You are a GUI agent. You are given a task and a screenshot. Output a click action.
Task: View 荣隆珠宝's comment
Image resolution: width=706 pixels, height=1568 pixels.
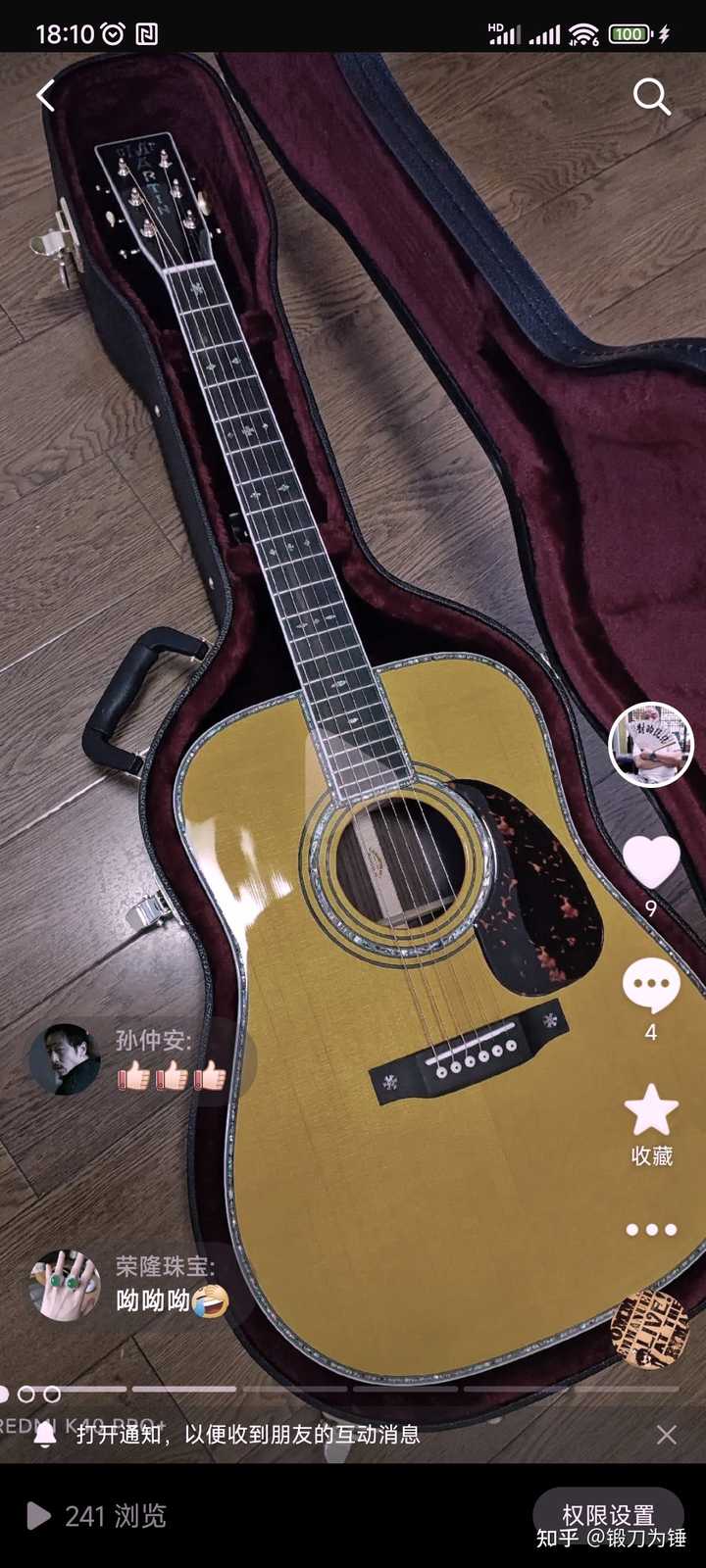tap(137, 1285)
